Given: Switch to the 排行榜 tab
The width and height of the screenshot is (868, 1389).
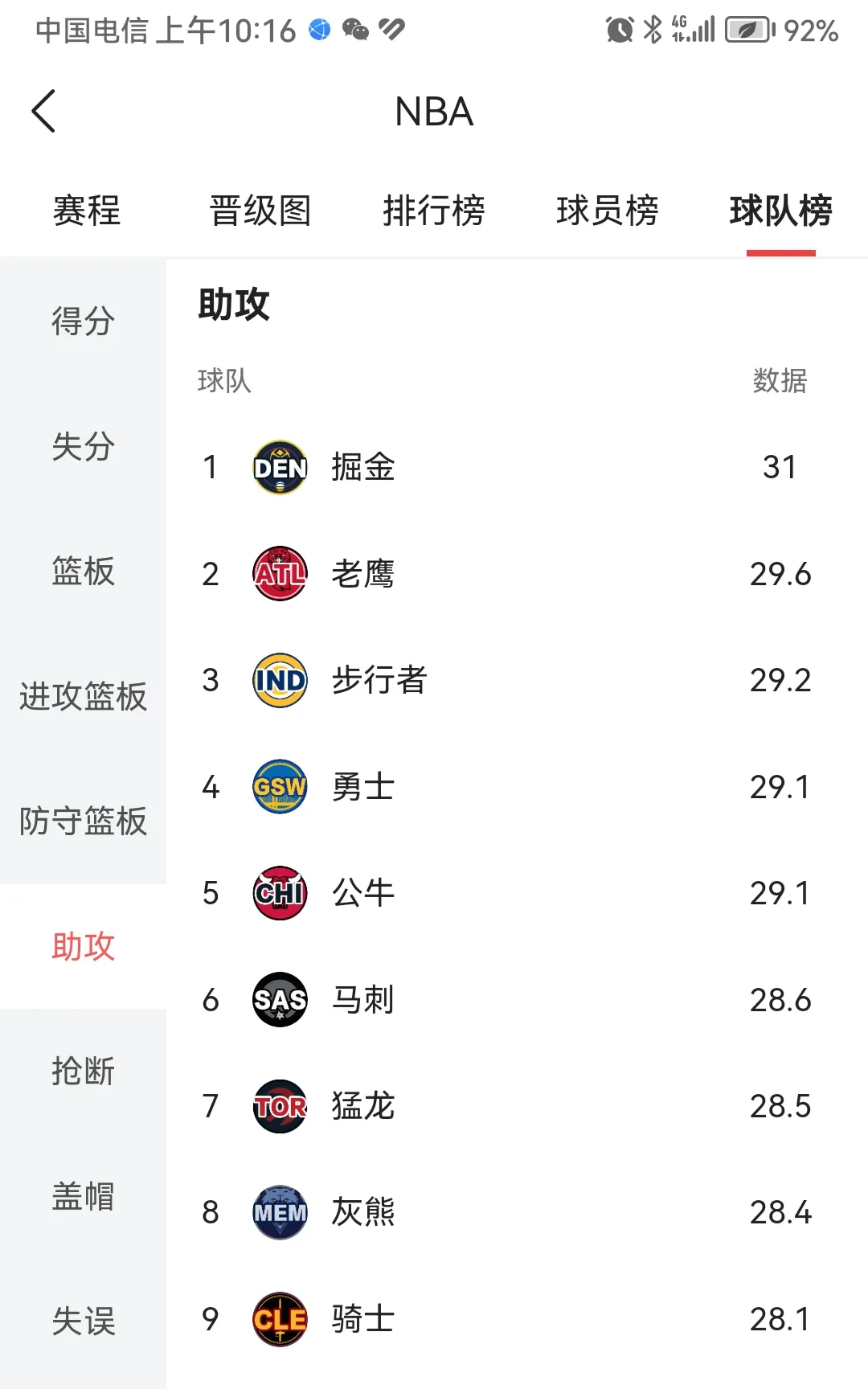Looking at the screenshot, I should 433,211.
